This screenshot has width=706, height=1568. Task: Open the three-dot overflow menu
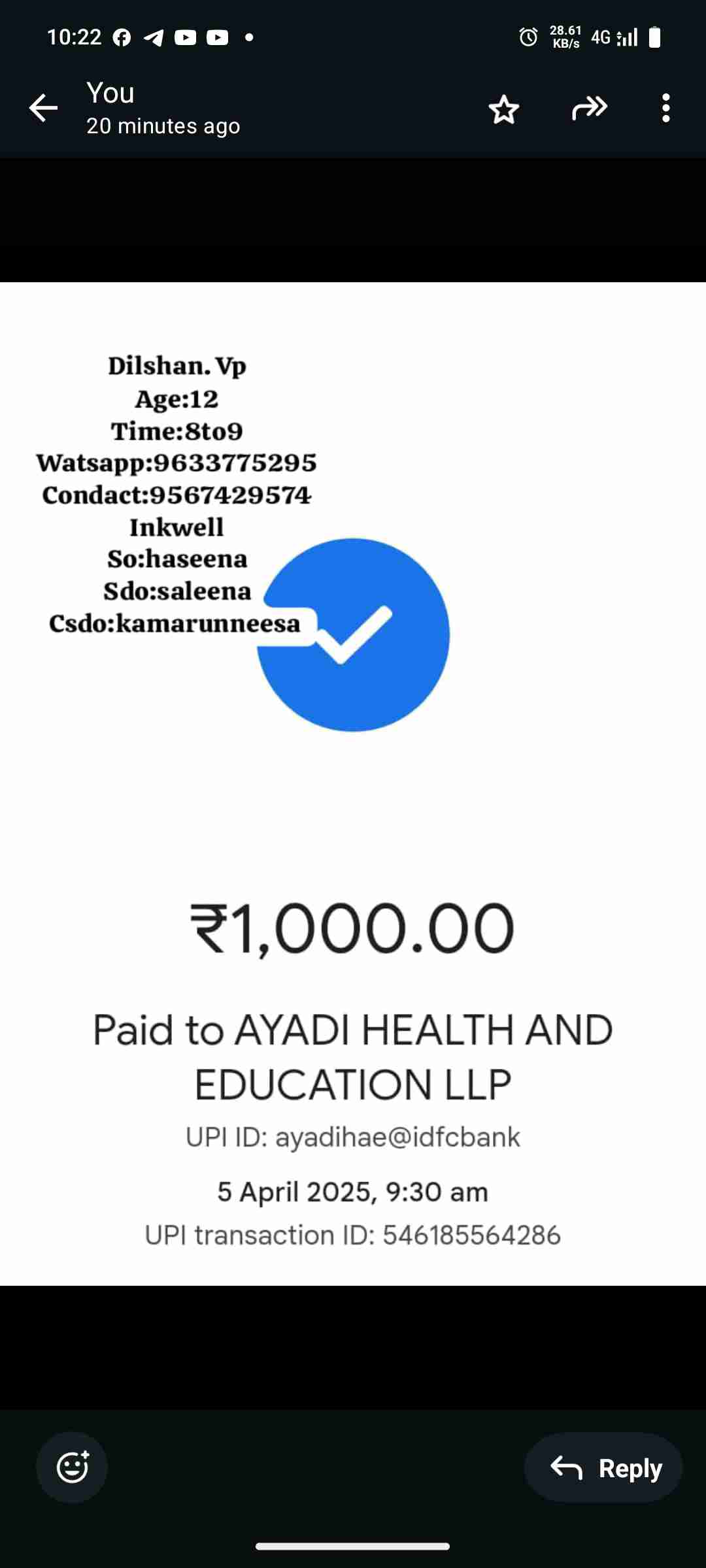tap(665, 108)
